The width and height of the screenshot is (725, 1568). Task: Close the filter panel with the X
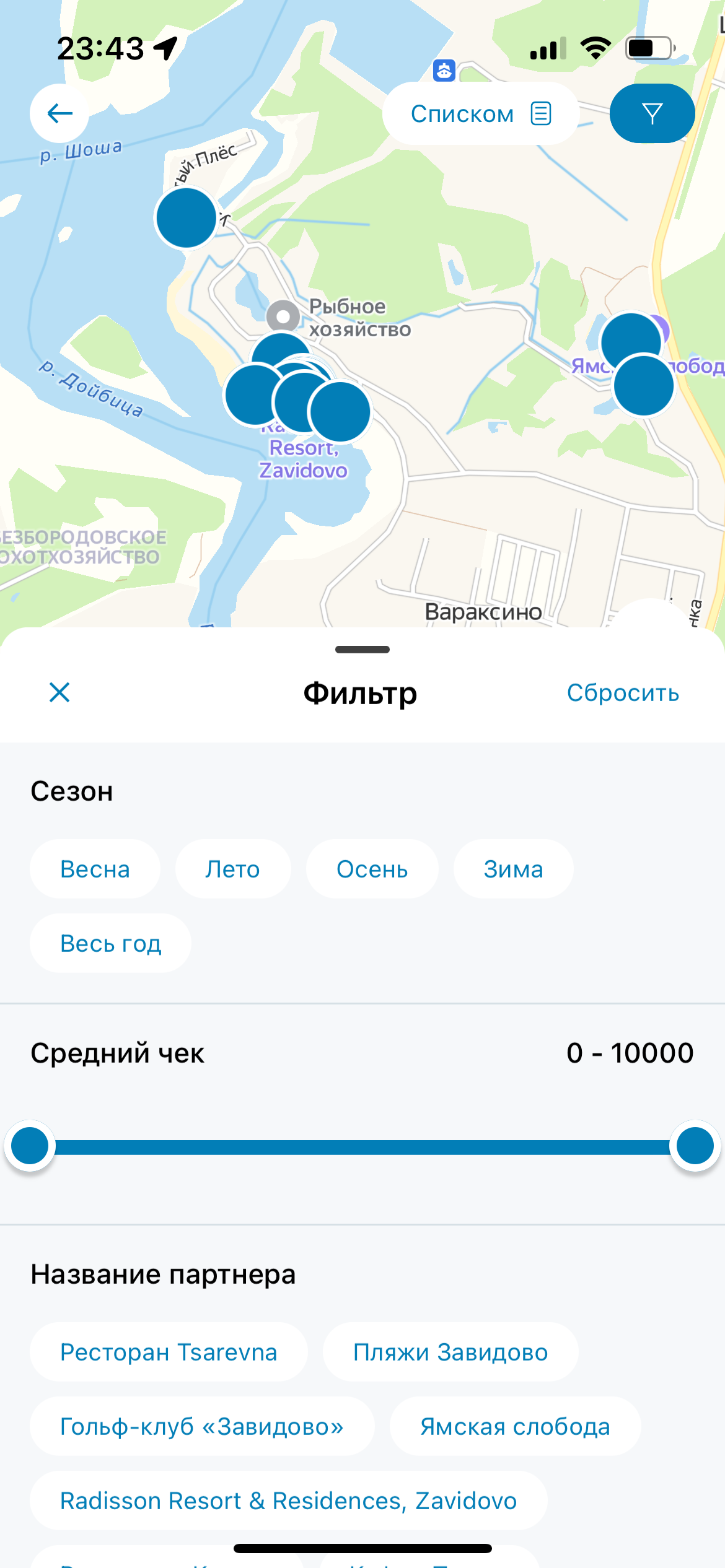coord(60,692)
